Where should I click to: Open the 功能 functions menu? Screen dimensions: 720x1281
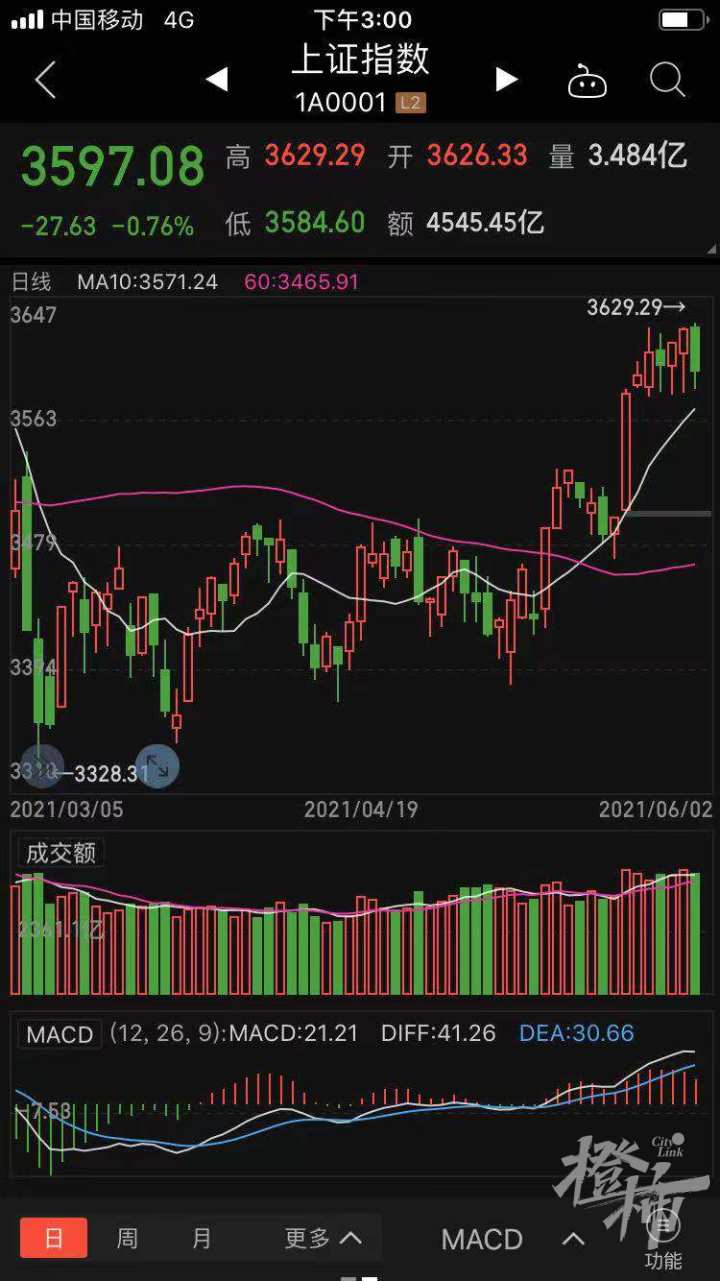pyautogui.click(x=663, y=1240)
